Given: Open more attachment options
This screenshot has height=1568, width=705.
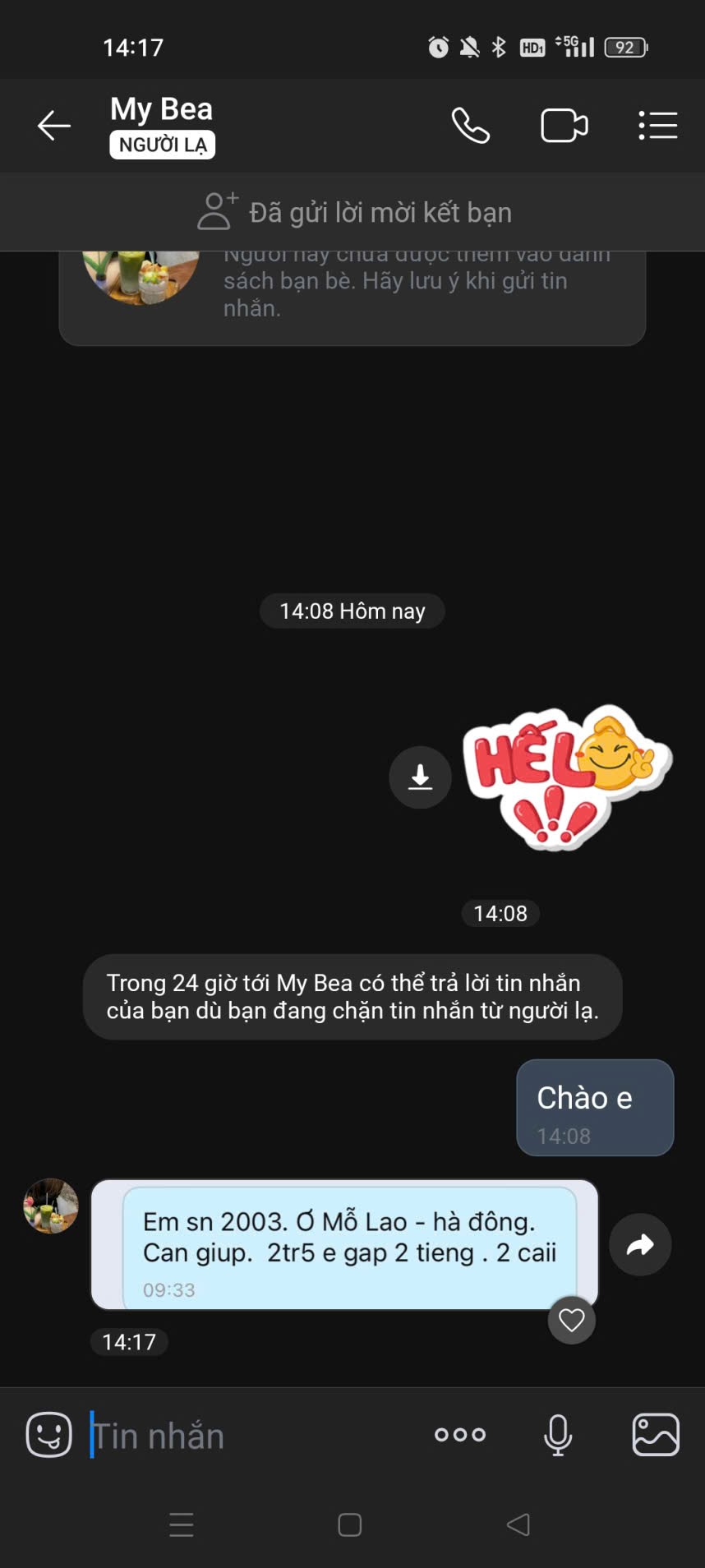Looking at the screenshot, I should click(460, 1435).
